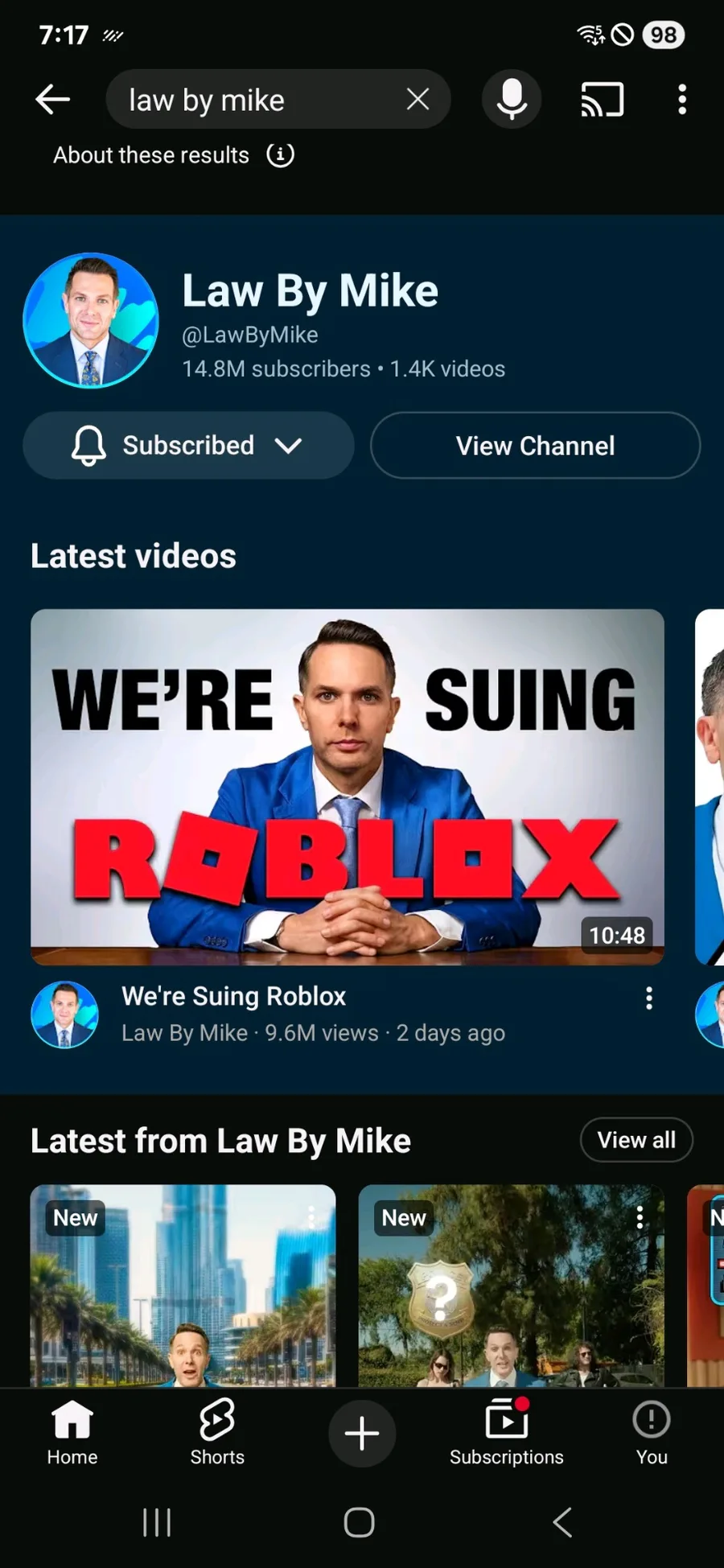Open the Subscriptions tab
This screenshot has width=724, height=1568.
tap(507, 1433)
